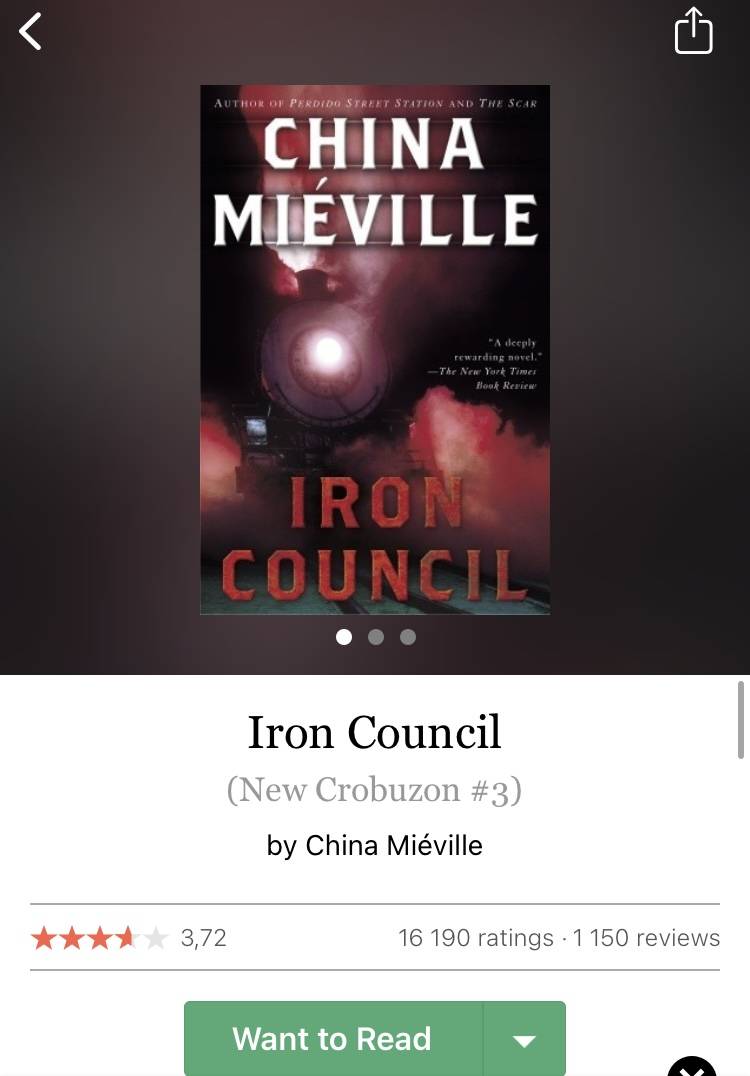
Task: Expand the shelf options dropdown arrow
Action: 525,1040
